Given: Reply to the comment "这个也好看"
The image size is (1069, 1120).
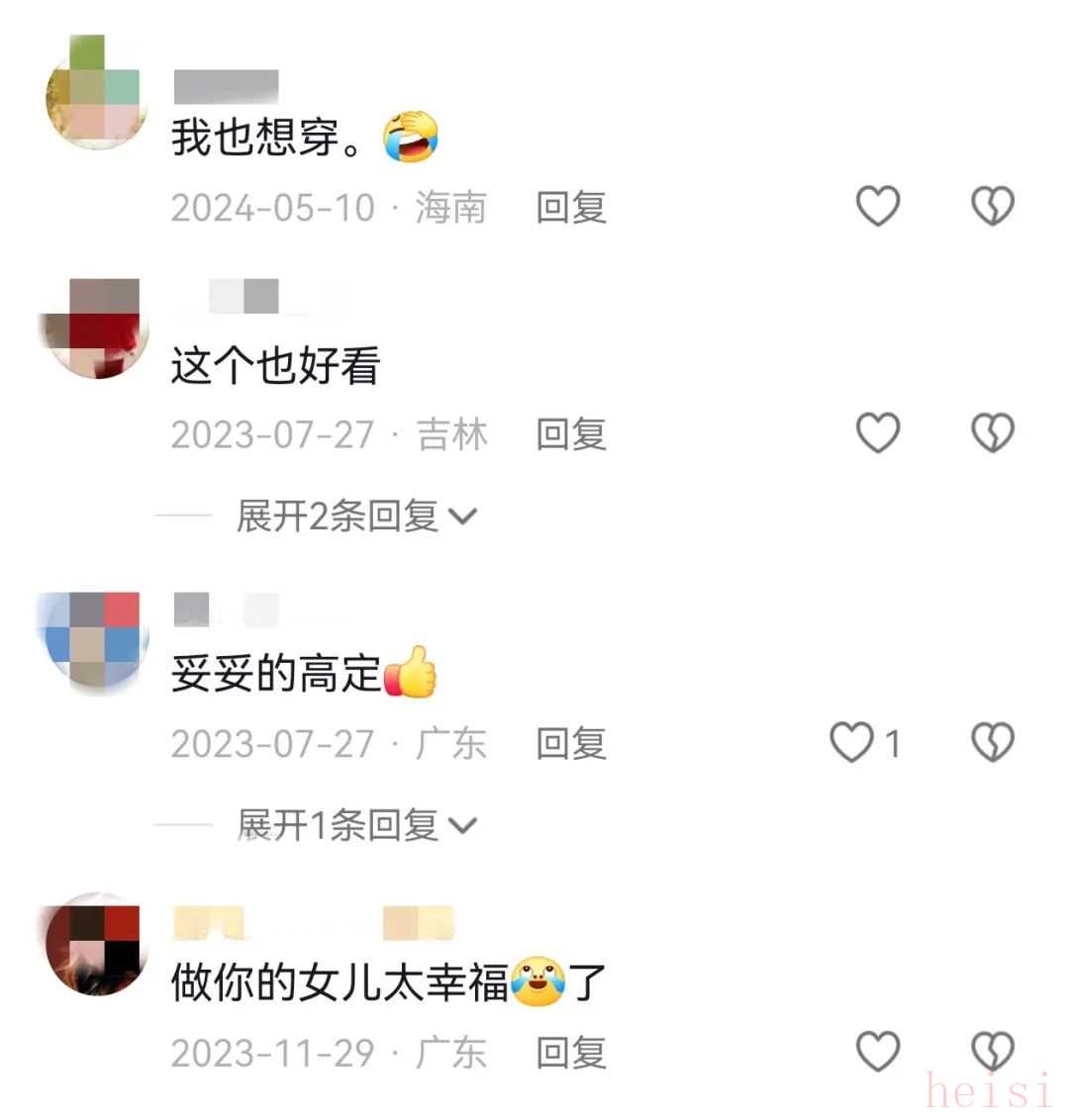Looking at the screenshot, I should coord(571,434).
